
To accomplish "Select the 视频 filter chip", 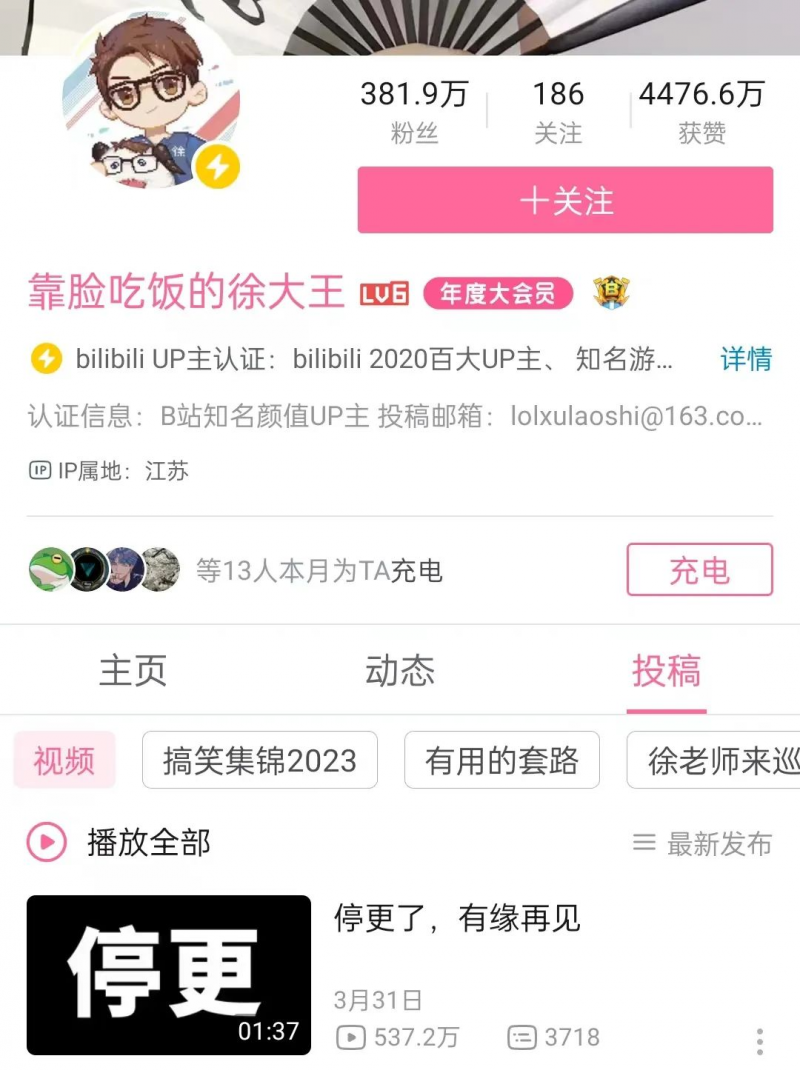I will tap(64, 760).
